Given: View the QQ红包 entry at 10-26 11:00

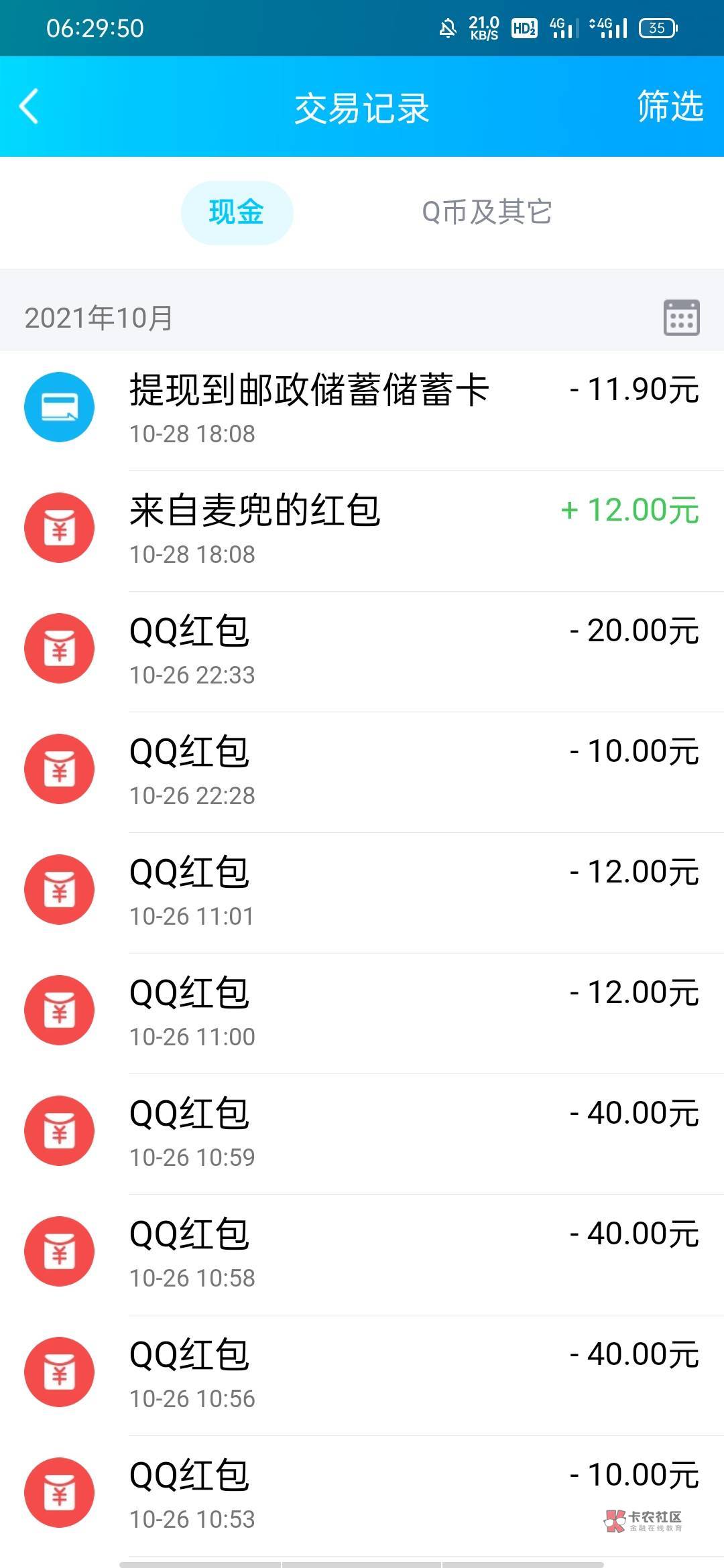Looking at the screenshot, I should tap(362, 1013).
